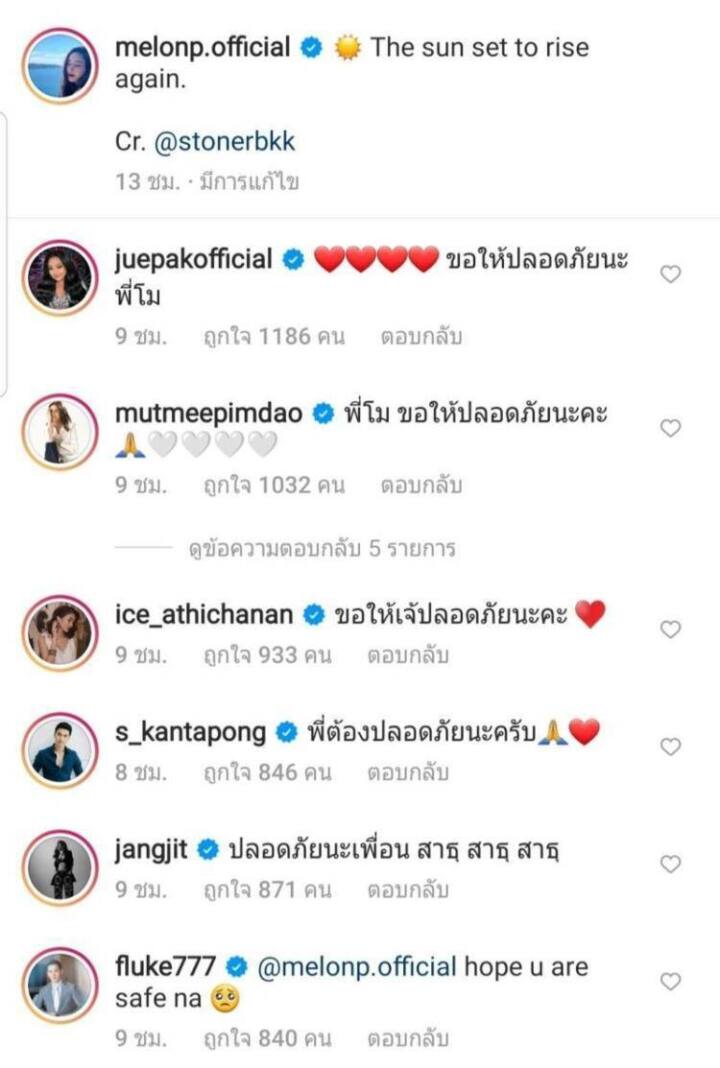Reply to juepakofficial's comment
This screenshot has width=720, height=1068.
tap(421, 337)
